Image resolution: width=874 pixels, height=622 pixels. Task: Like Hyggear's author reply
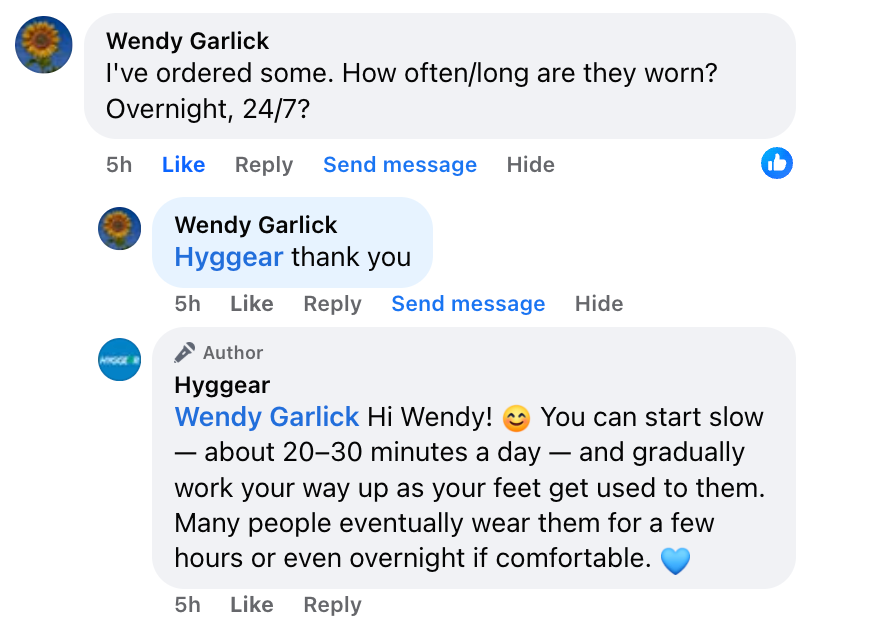tap(251, 605)
